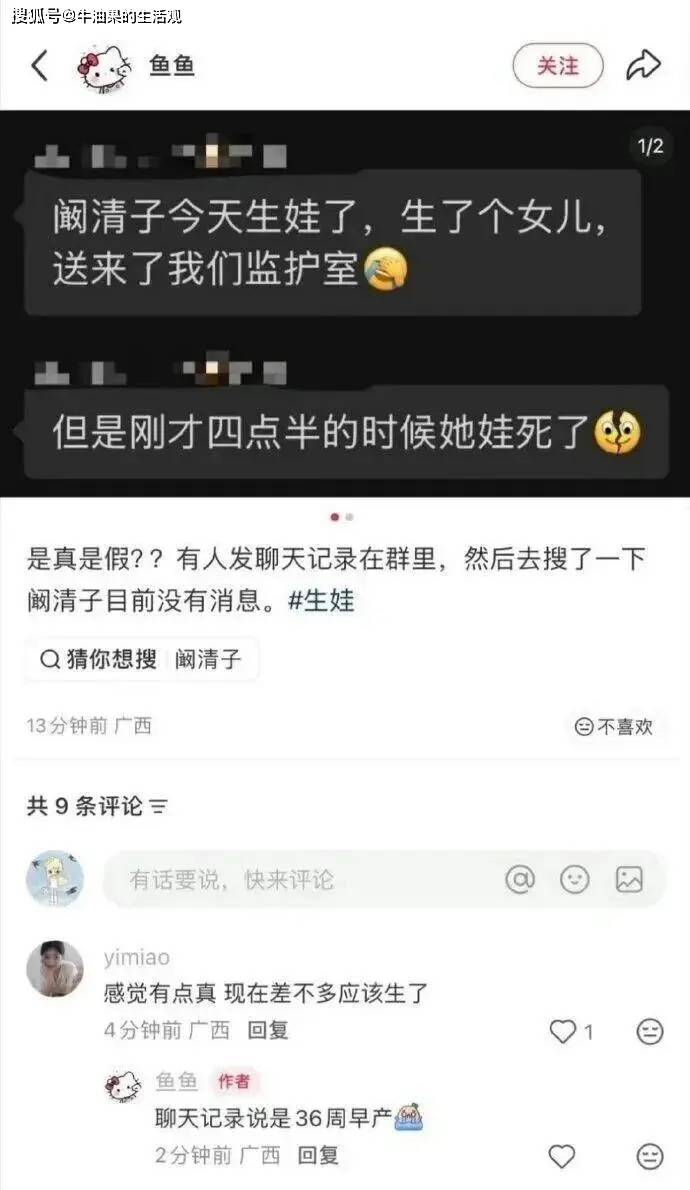Share this post via the arrow icon

coord(643,65)
